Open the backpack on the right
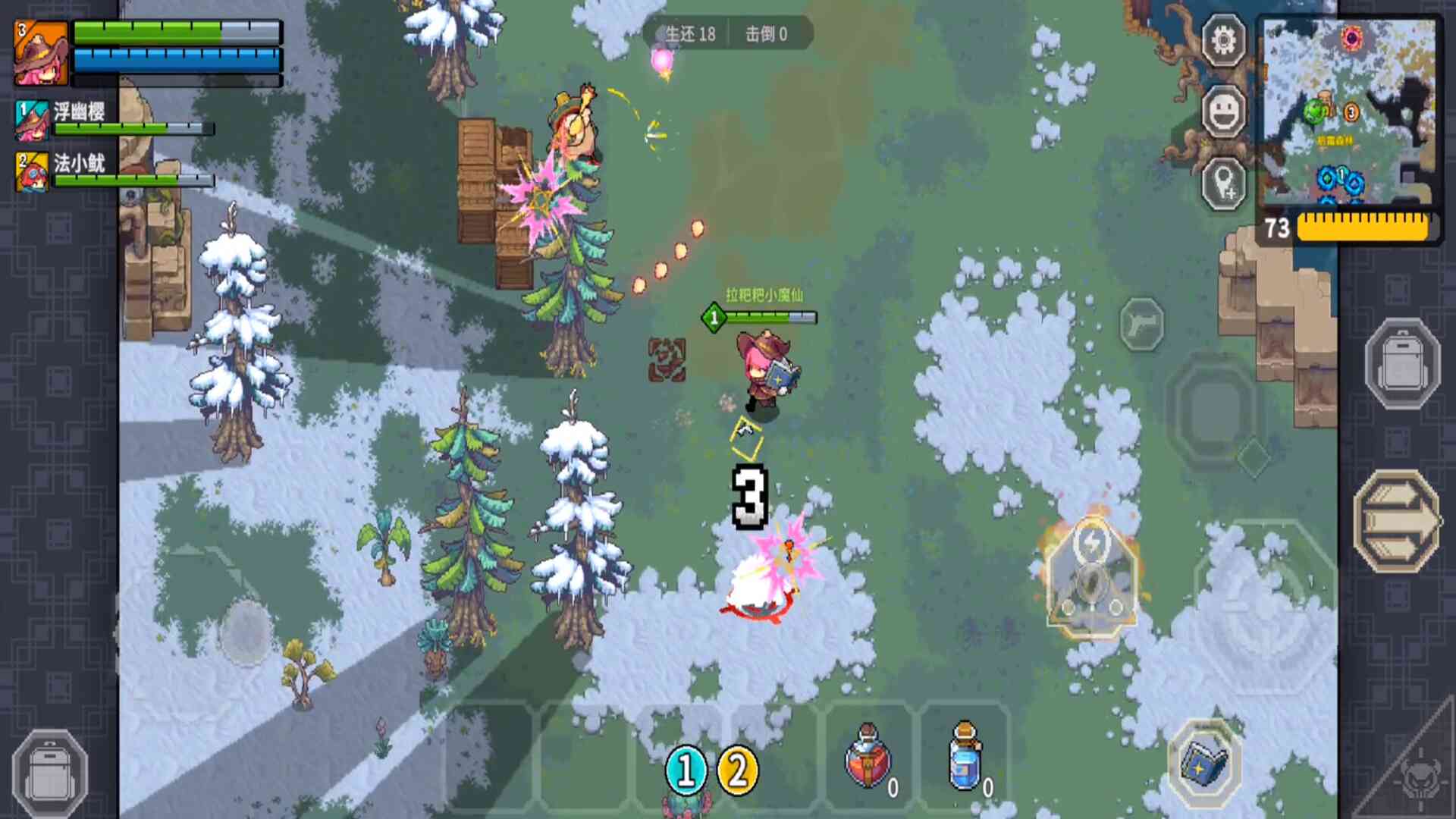 [x=1402, y=365]
